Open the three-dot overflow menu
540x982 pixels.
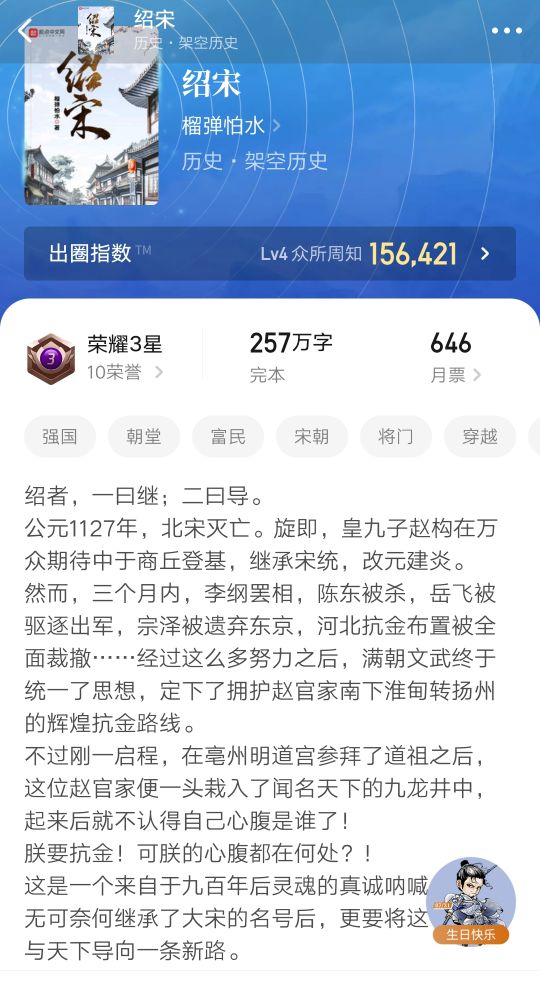click(x=506, y=30)
